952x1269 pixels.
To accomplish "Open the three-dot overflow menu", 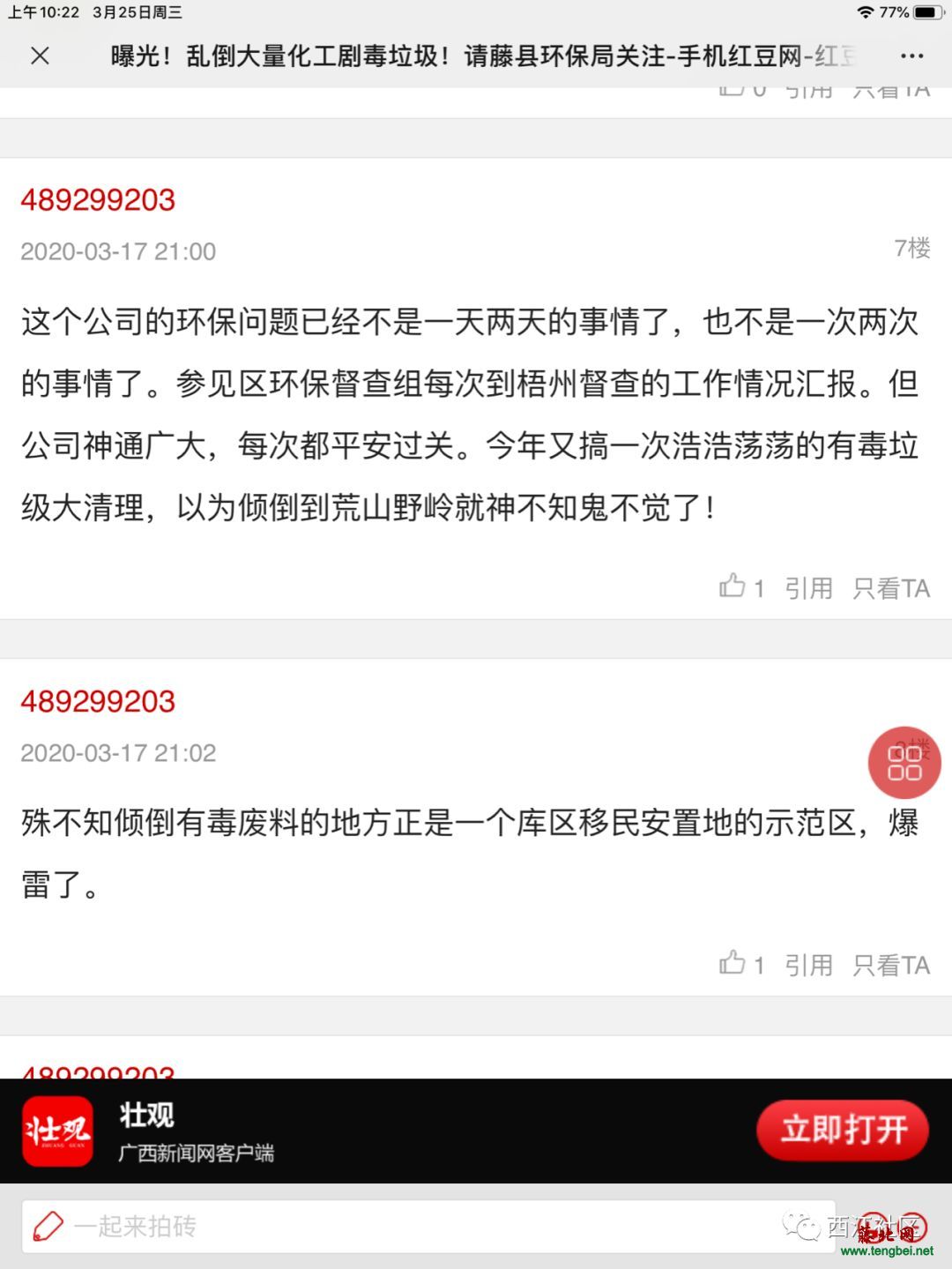I will pyautogui.click(x=911, y=56).
